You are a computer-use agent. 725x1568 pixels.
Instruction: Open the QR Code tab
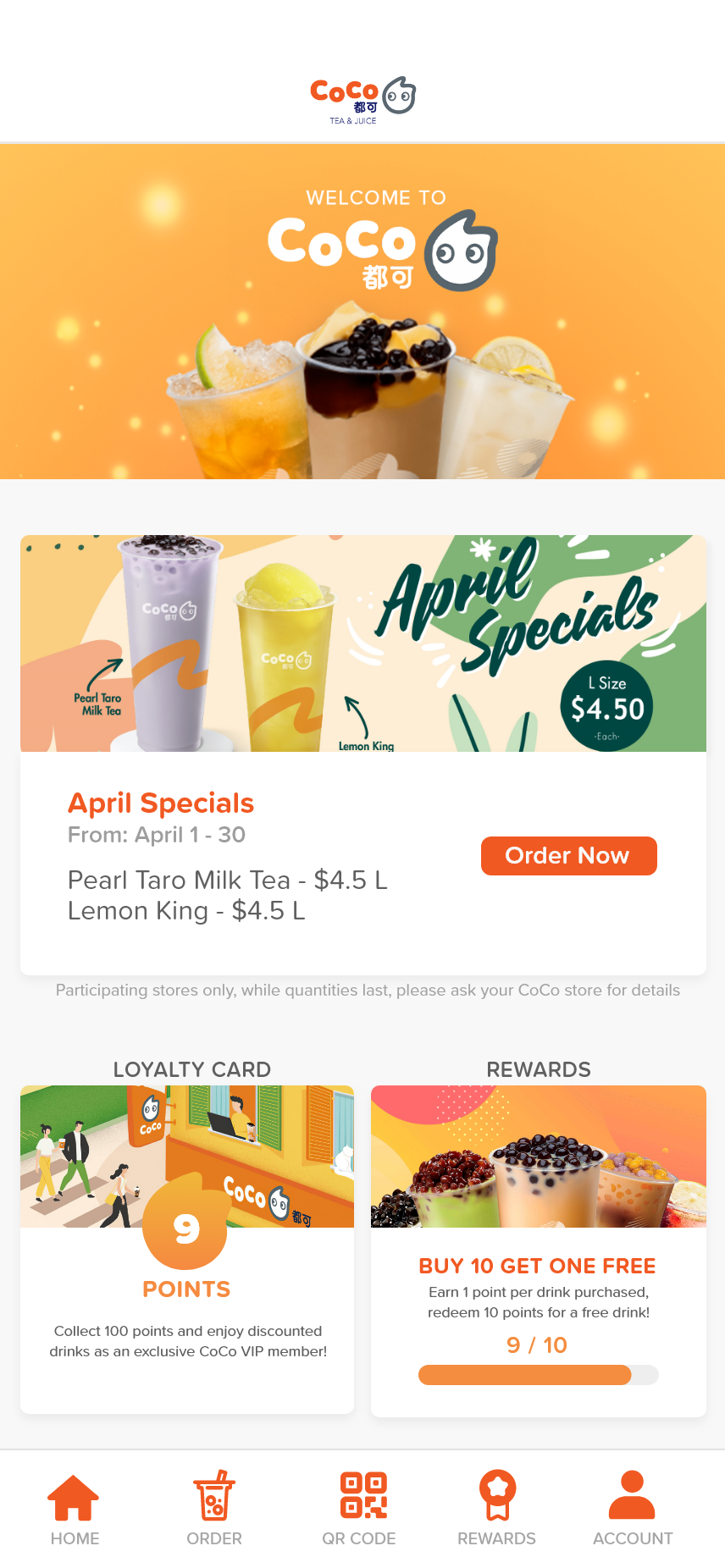point(359,1509)
